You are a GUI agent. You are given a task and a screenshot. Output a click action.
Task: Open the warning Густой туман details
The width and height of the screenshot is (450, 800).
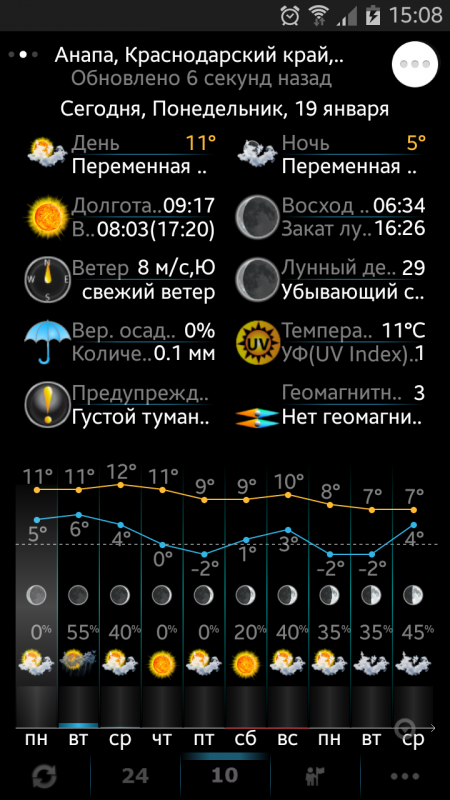tap(120, 406)
